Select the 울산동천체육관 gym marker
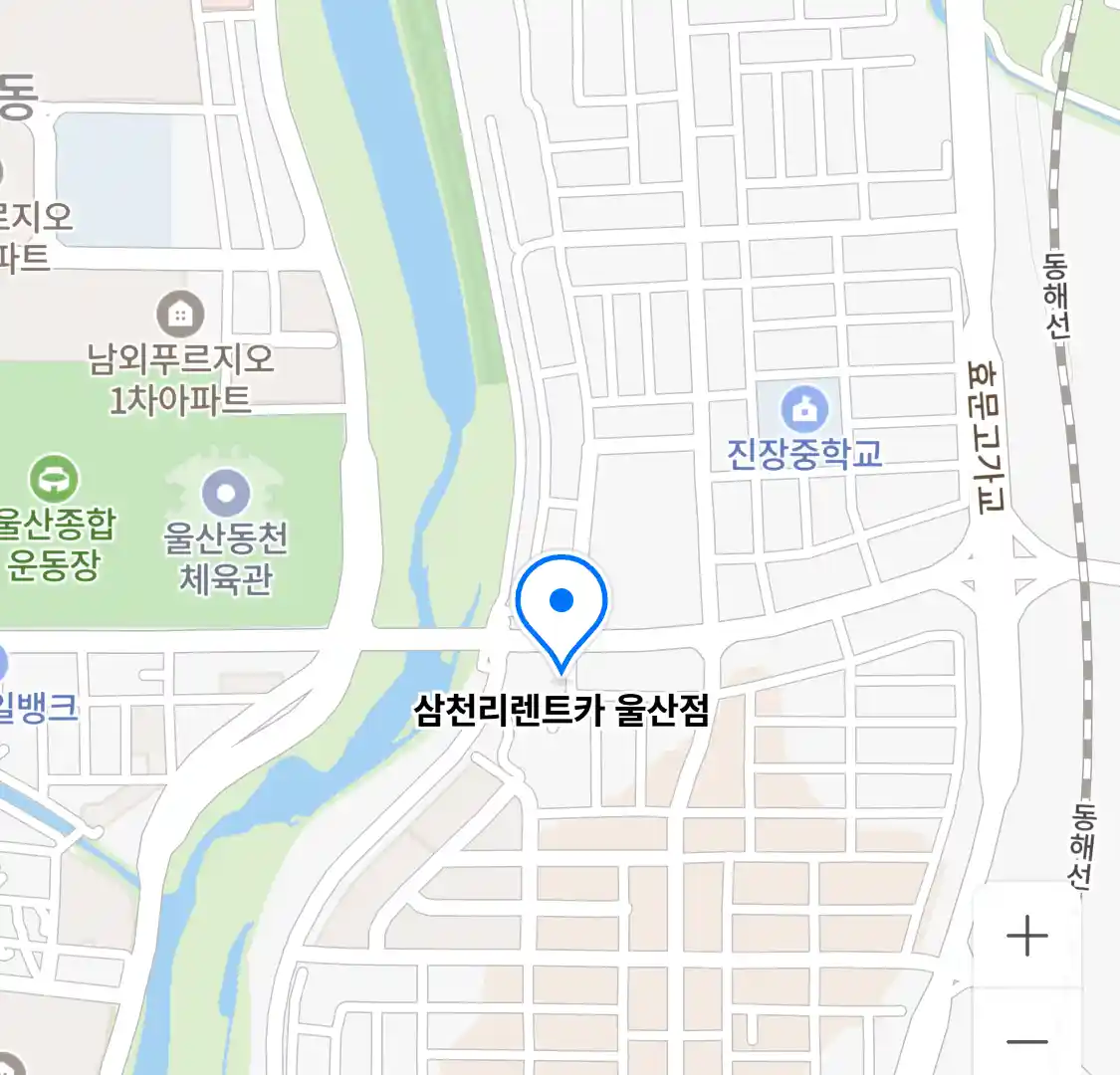The width and height of the screenshot is (1120, 1075). pos(226,493)
